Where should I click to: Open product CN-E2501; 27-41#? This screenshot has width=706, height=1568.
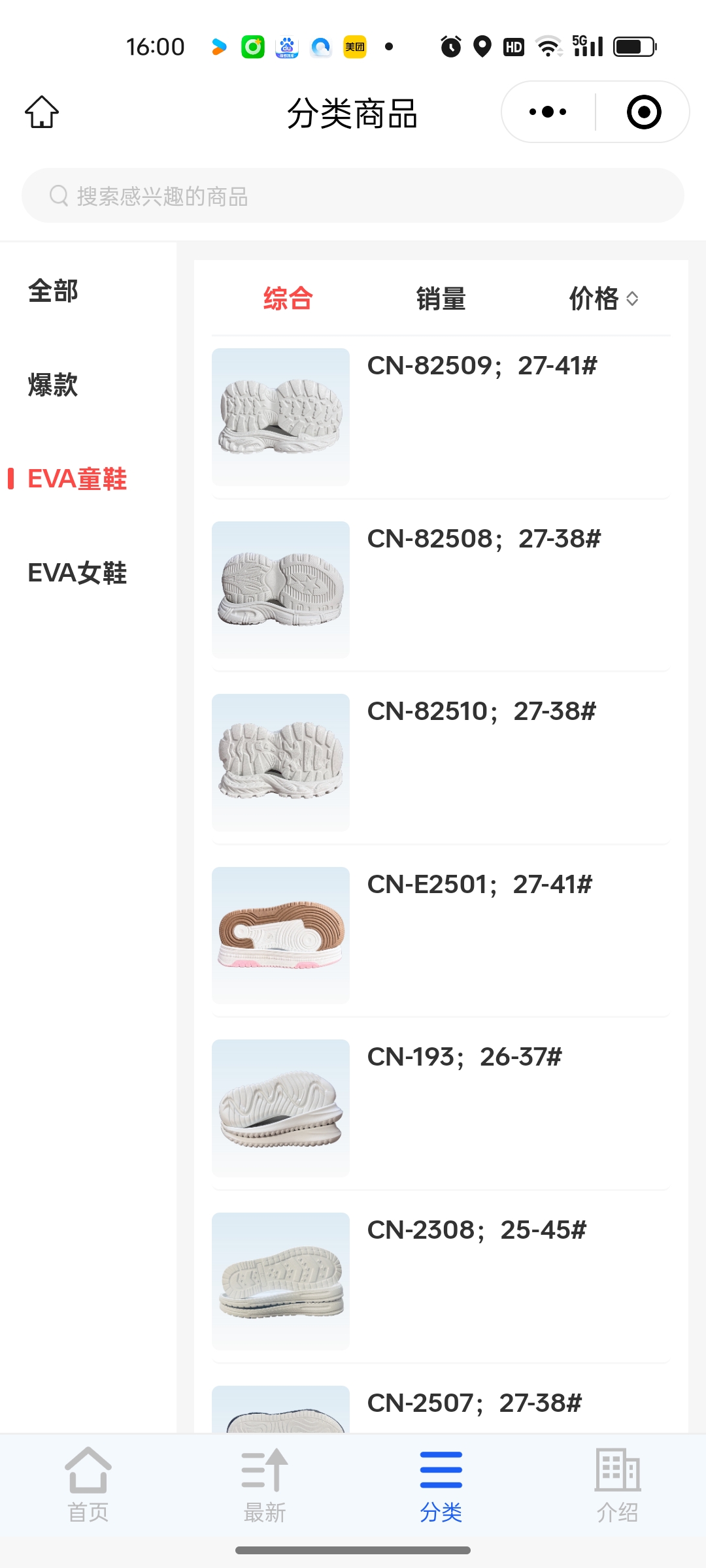tap(441, 935)
